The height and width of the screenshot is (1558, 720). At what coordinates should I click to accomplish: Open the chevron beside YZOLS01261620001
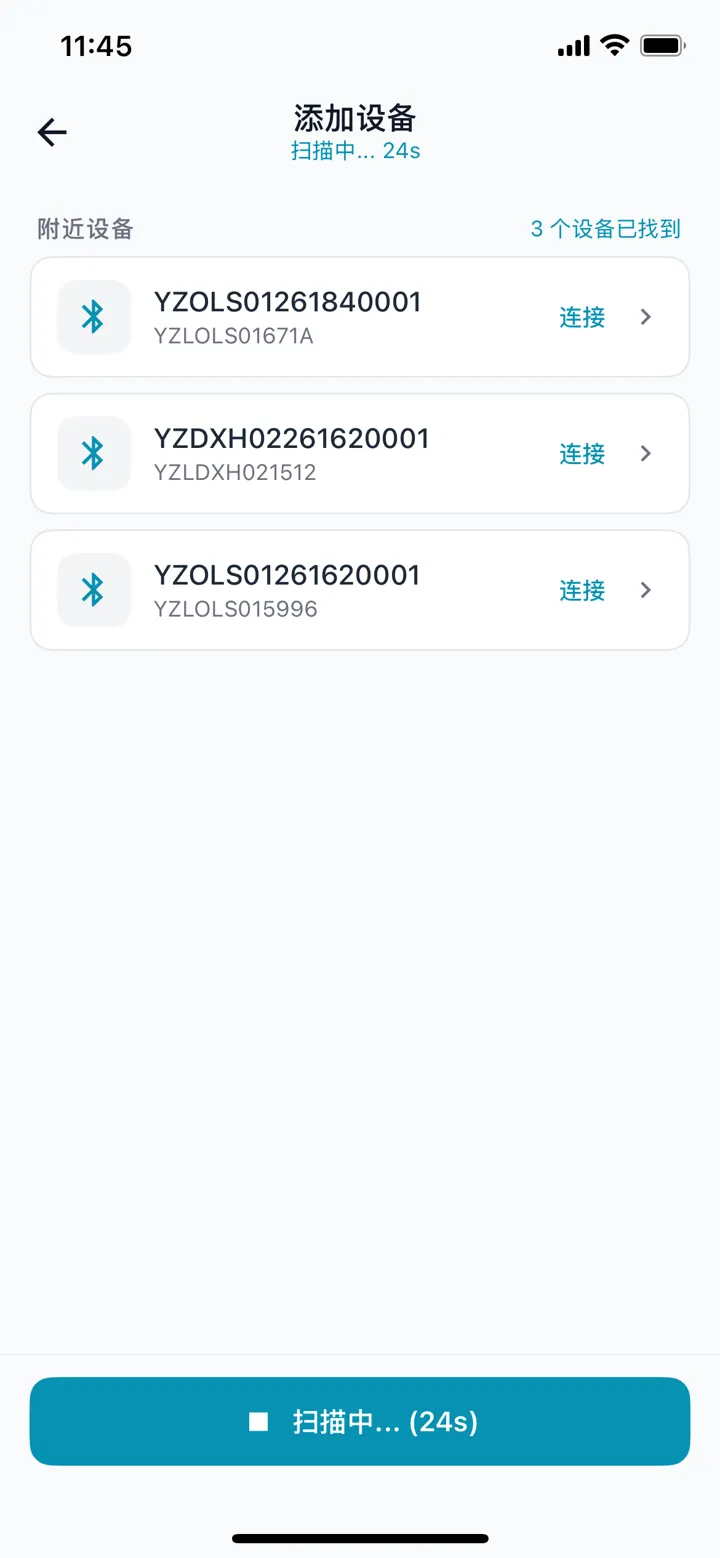[646, 590]
